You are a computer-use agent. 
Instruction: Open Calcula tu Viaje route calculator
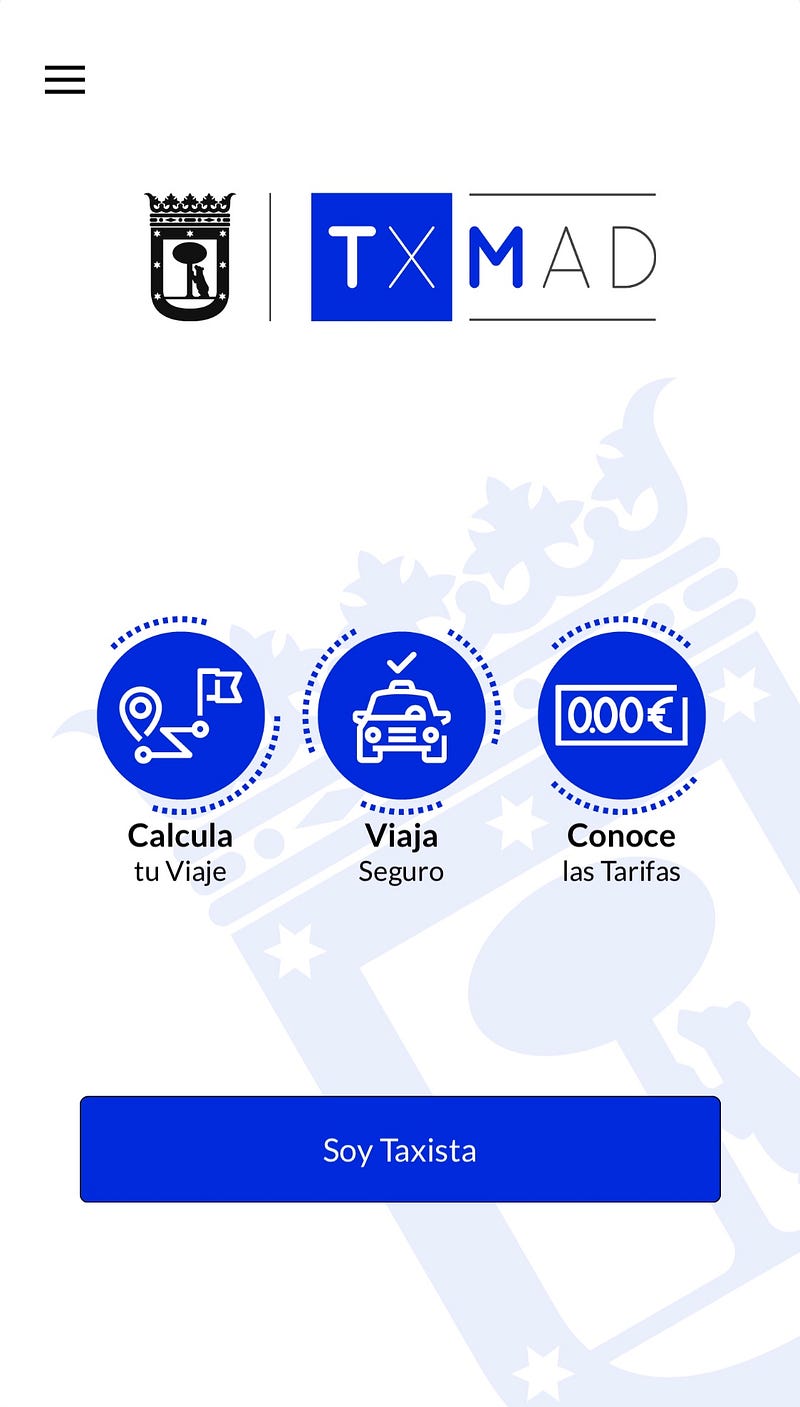pos(181,715)
